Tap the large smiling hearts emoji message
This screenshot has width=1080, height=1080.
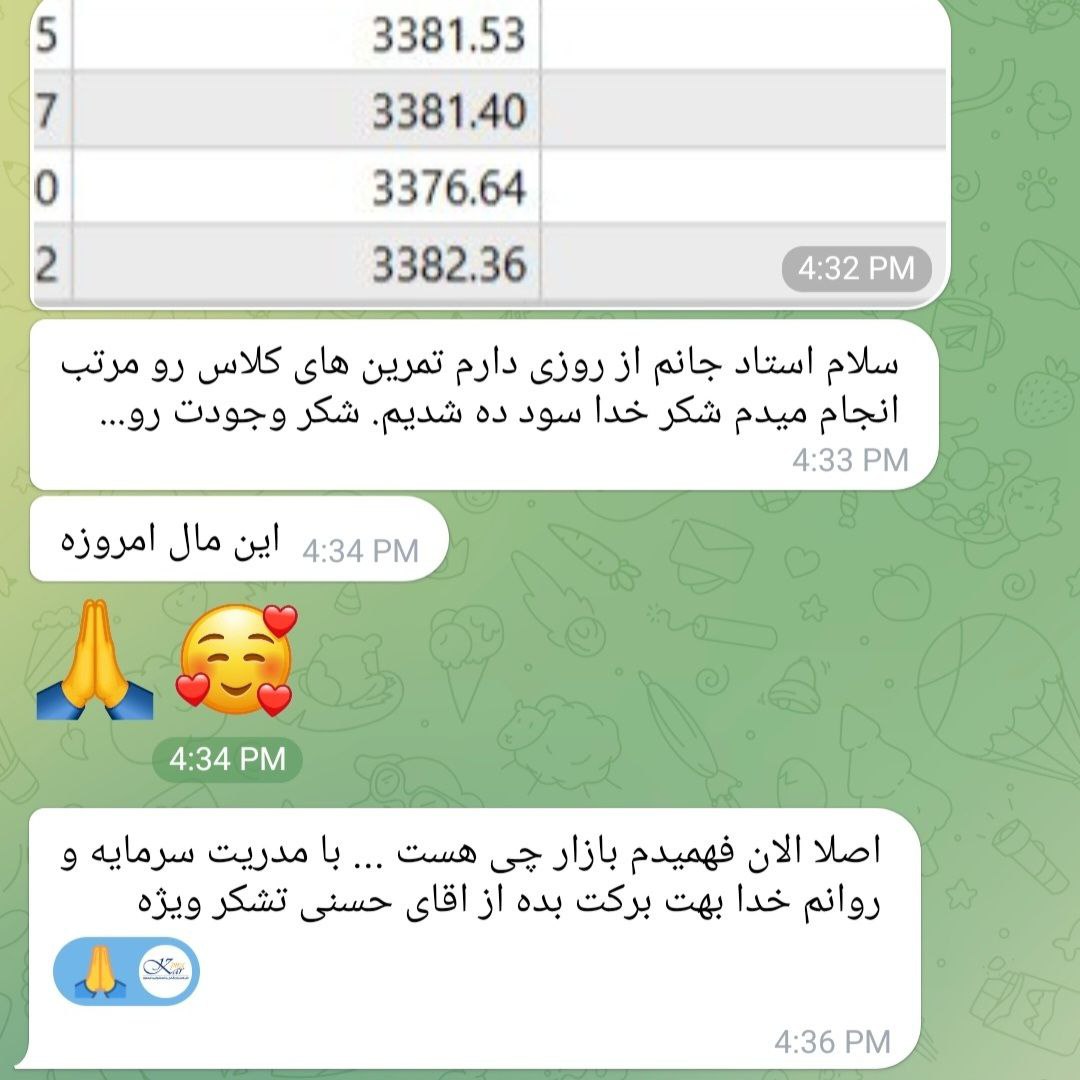(x=236, y=658)
